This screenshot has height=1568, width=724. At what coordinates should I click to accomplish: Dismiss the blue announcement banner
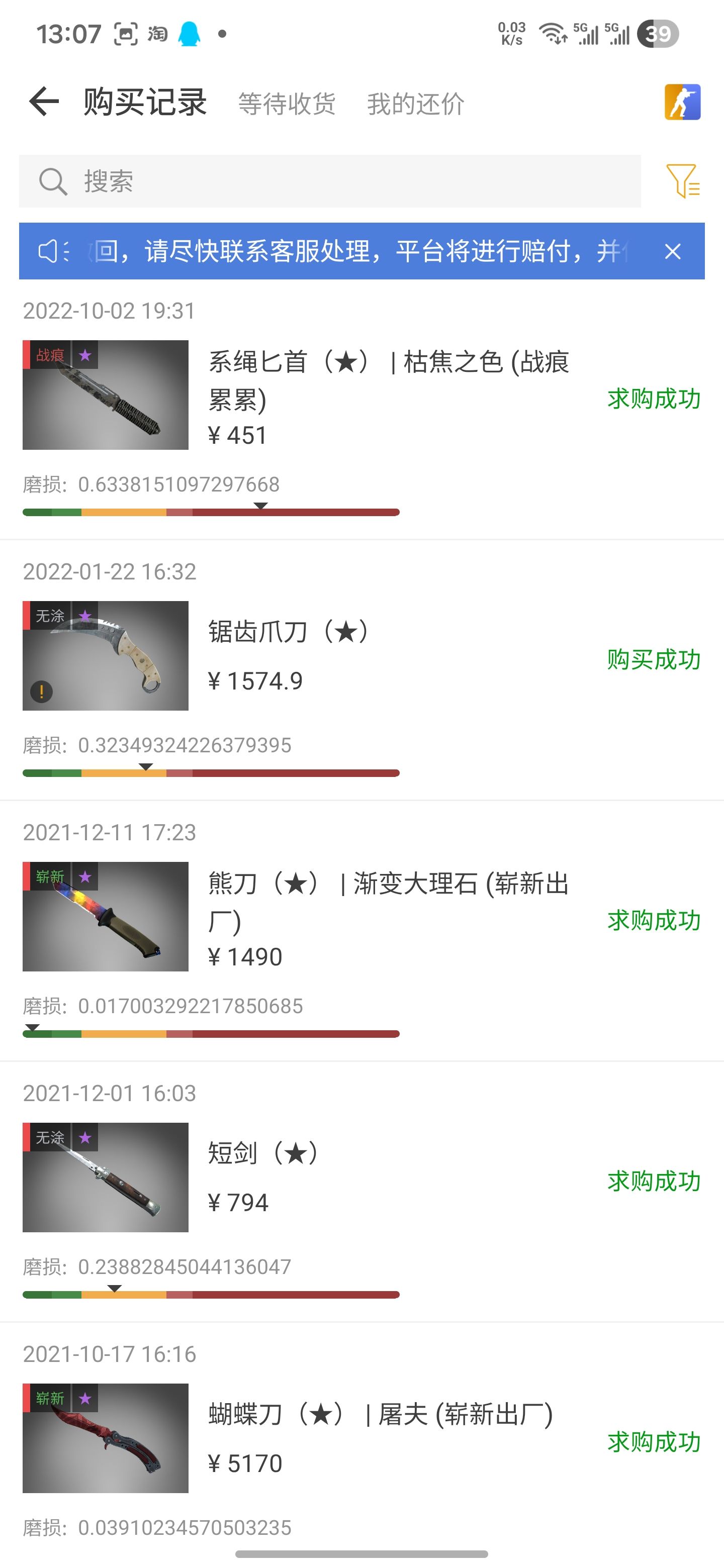(x=672, y=251)
